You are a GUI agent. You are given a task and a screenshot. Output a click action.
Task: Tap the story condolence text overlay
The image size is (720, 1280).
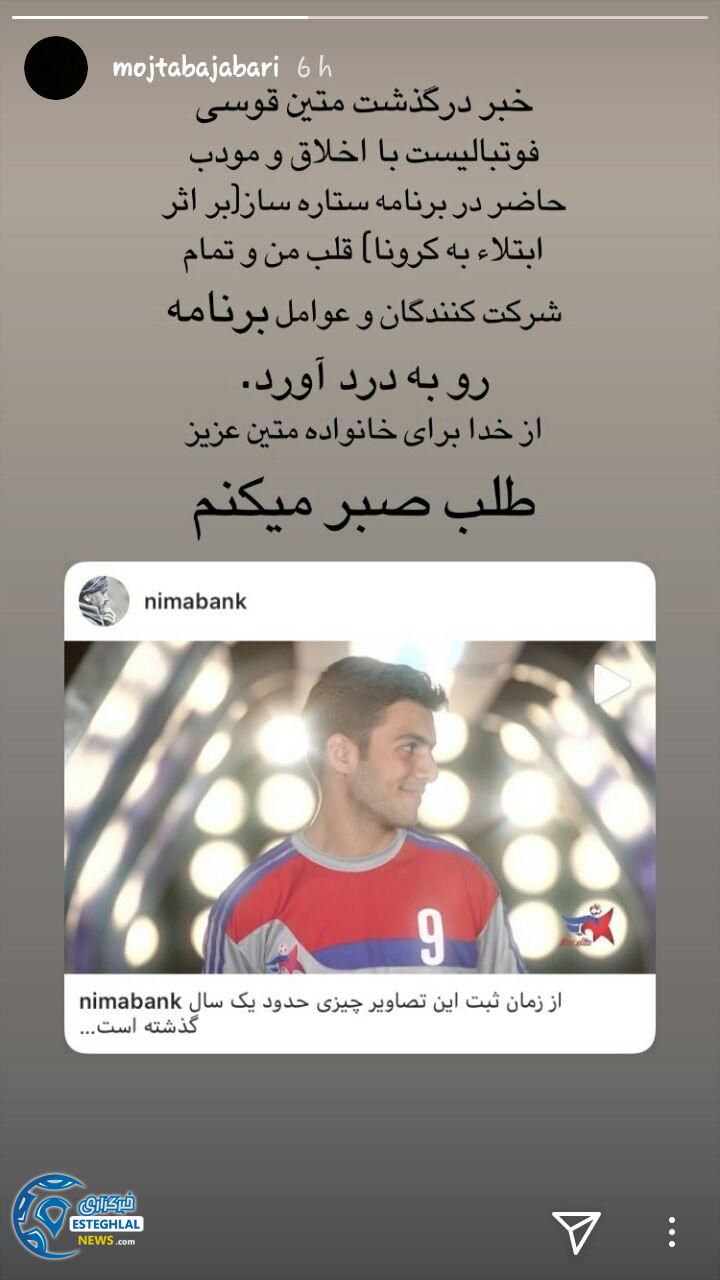(x=360, y=300)
